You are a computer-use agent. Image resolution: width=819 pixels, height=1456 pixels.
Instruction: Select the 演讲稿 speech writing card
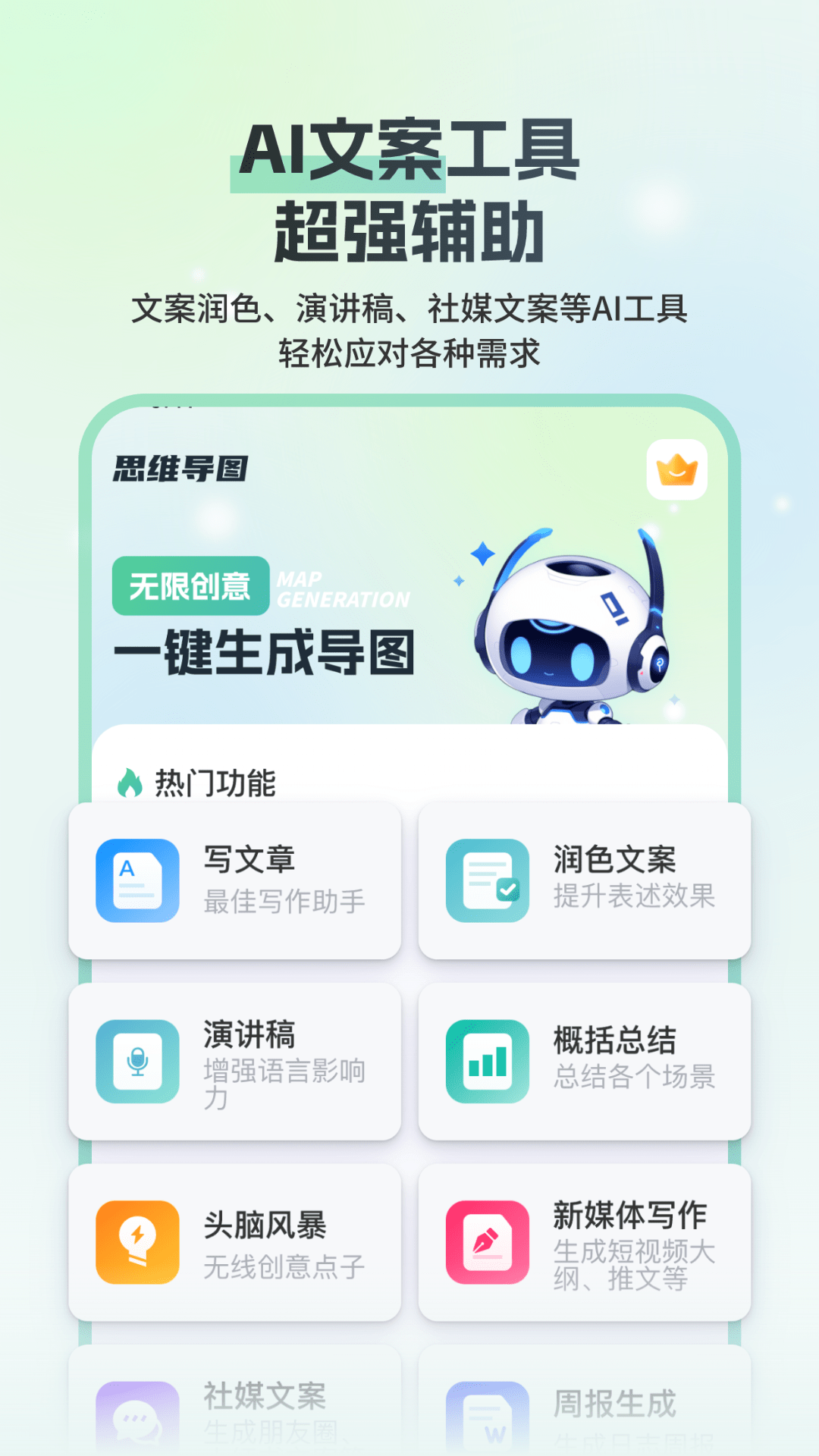click(234, 1062)
